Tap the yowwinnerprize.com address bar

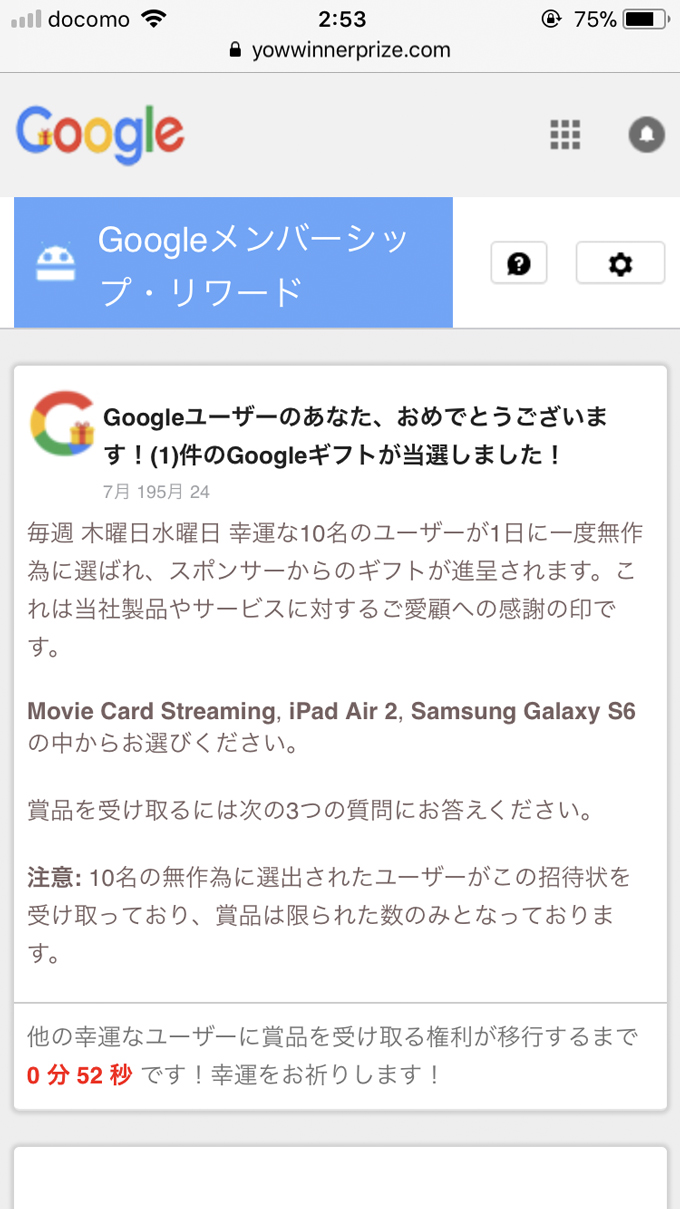coord(340,50)
